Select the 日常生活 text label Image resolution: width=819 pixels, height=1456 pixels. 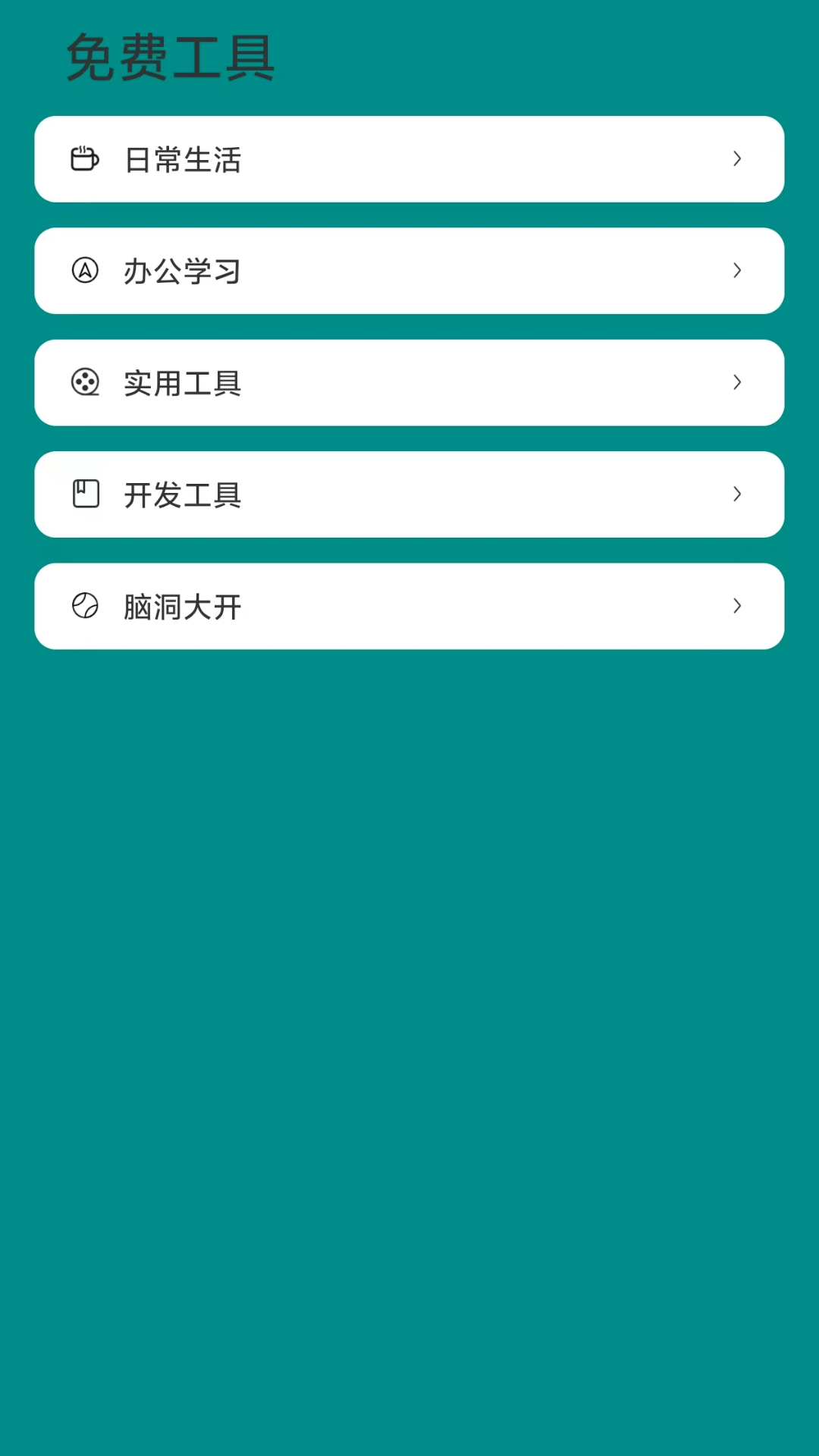183,159
